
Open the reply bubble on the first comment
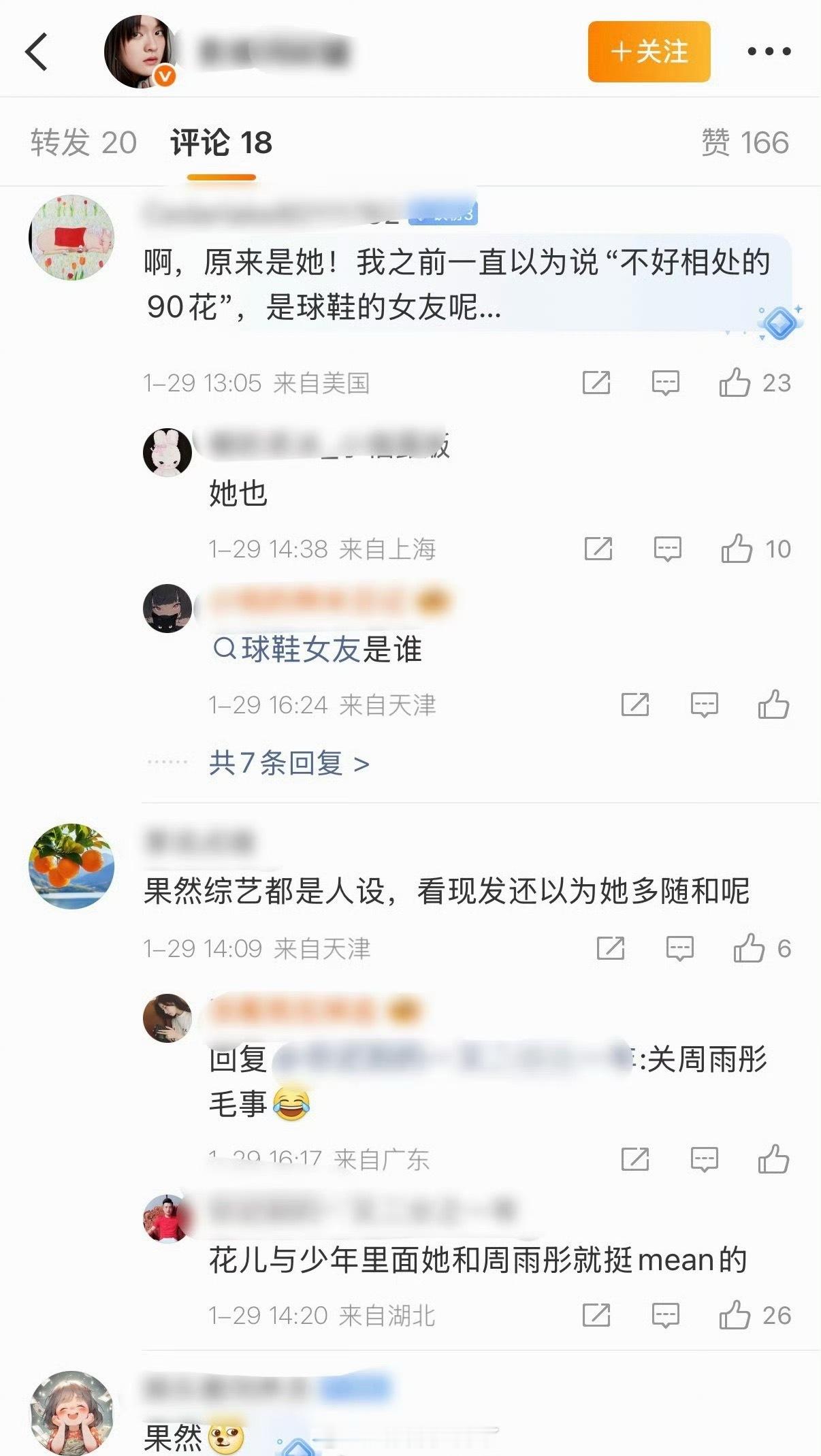pos(665,382)
